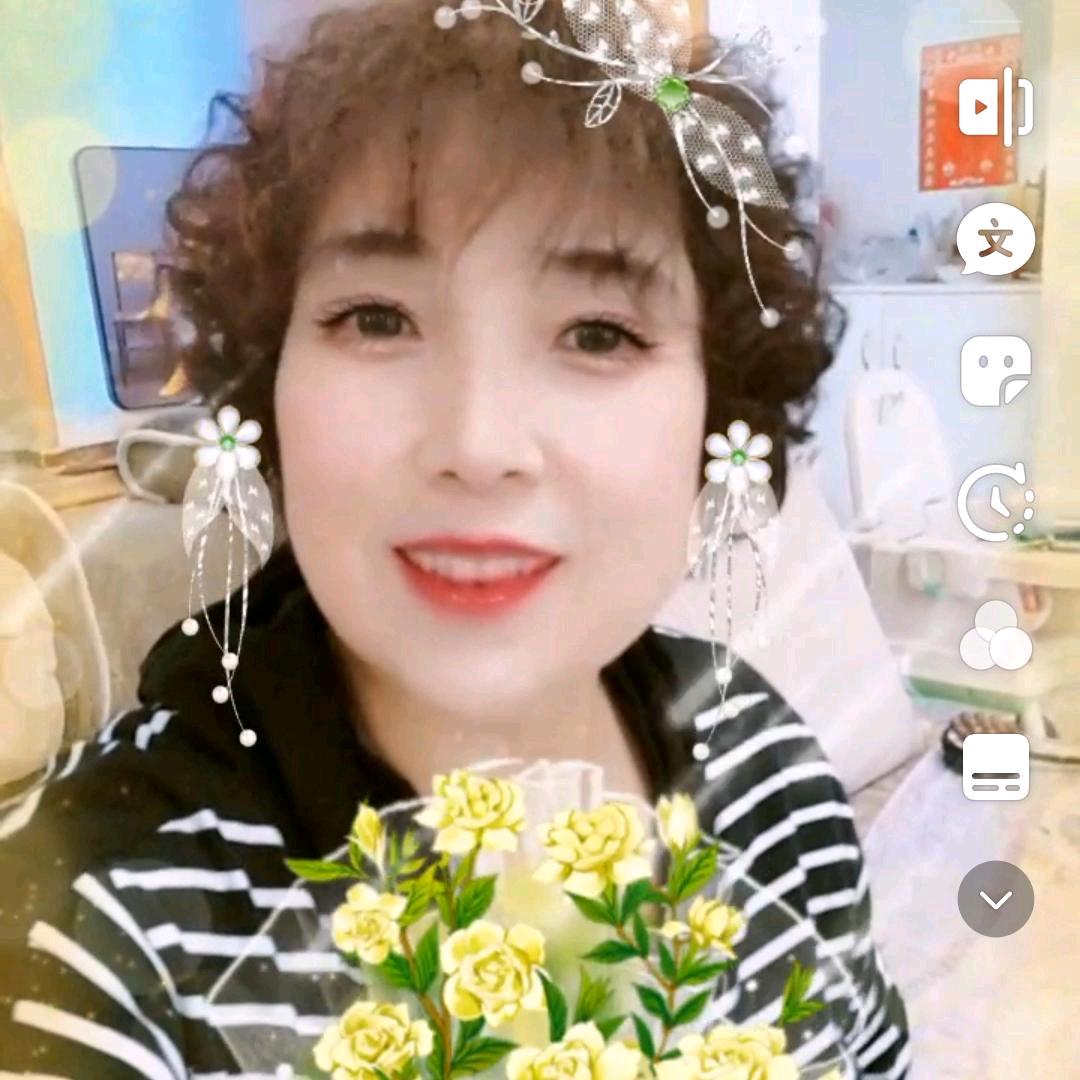Add text captions to the video
1080x1080 pixels.
(x=995, y=240)
